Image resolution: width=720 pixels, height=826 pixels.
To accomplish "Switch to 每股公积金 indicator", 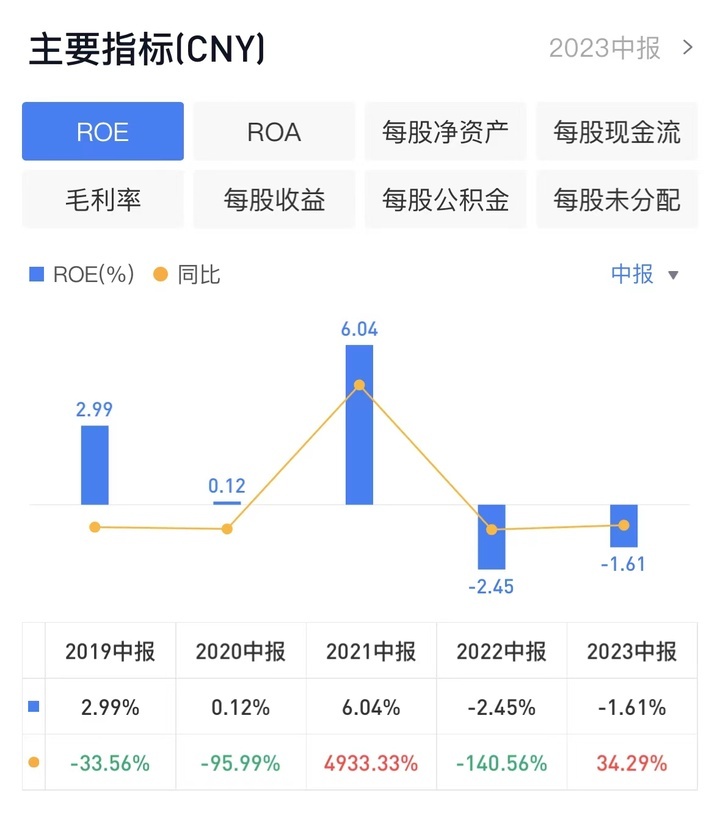I will [445, 199].
